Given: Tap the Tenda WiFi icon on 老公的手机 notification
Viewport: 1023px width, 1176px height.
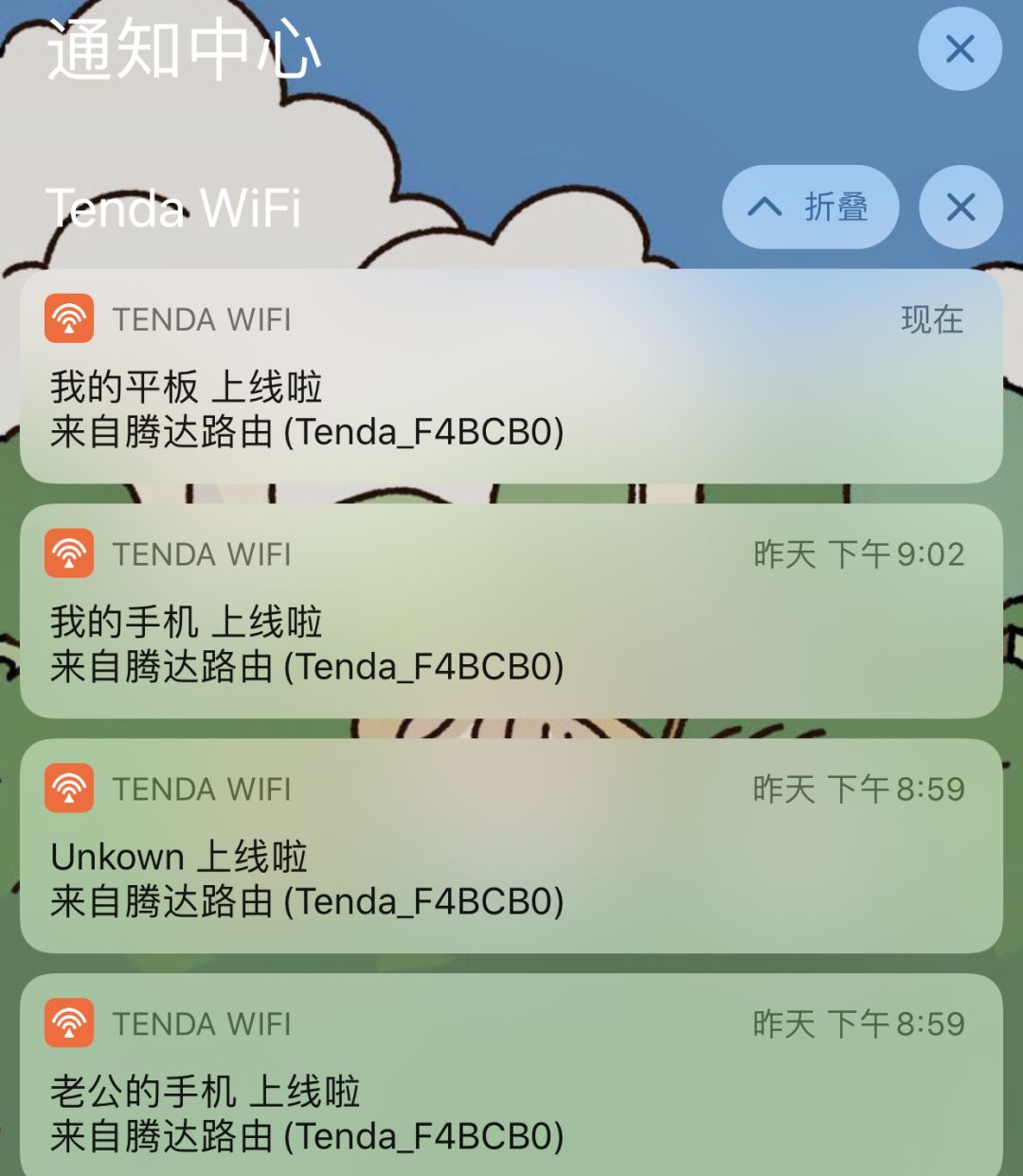Looking at the screenshot, I should pyautogui.click(x=67, y=1023).
